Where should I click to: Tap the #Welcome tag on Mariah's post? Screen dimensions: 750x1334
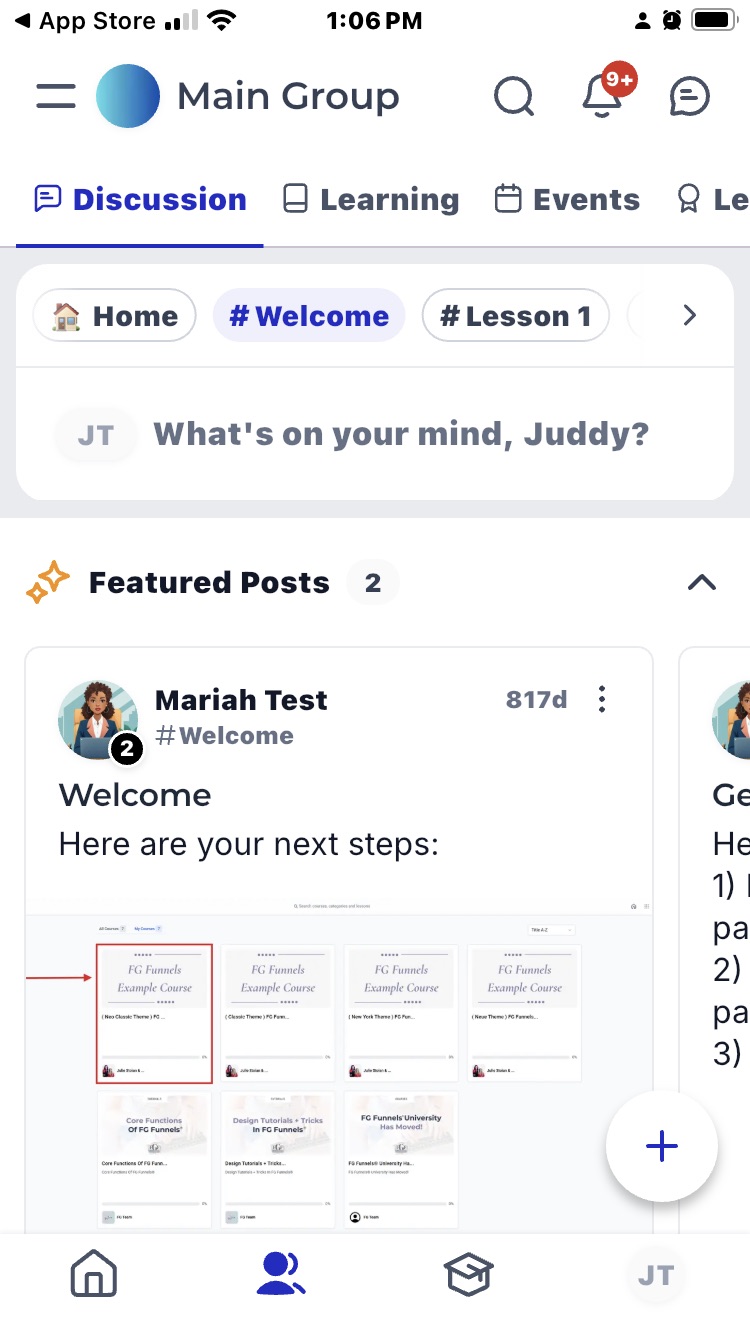click(x=225, y=736)
